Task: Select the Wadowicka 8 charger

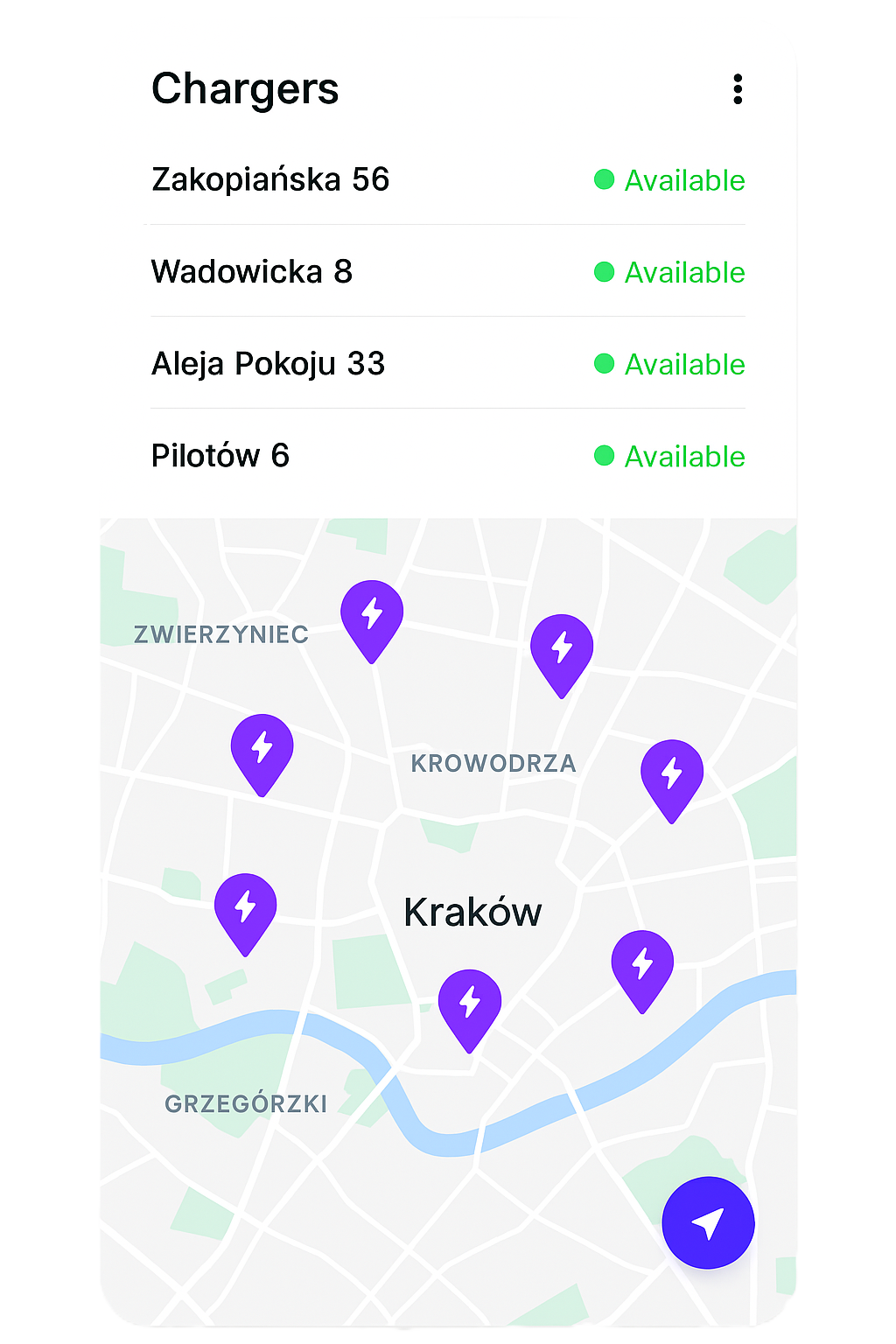Action: click(x=251, y=272)
